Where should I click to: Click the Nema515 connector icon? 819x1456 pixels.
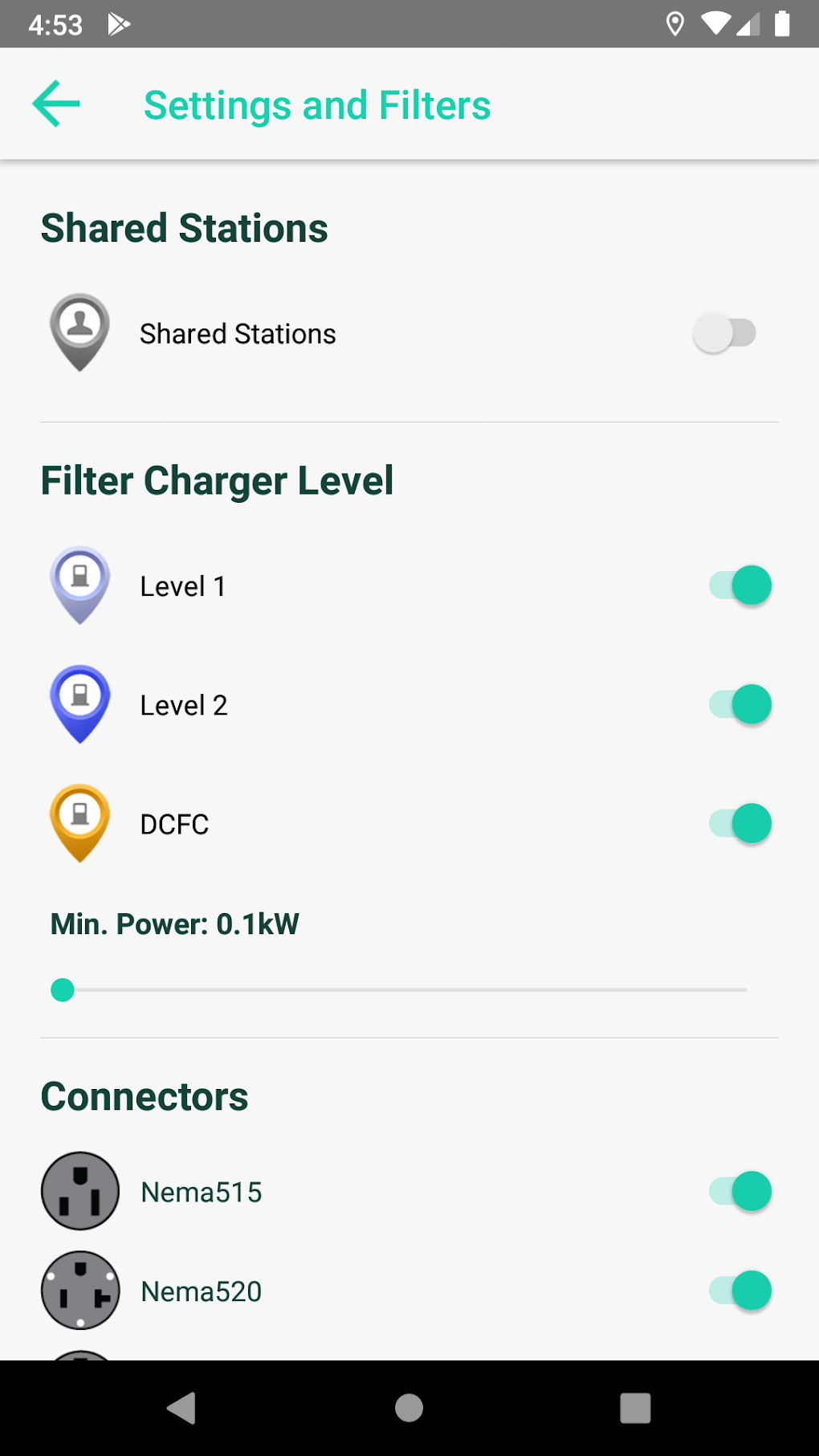79,1191
